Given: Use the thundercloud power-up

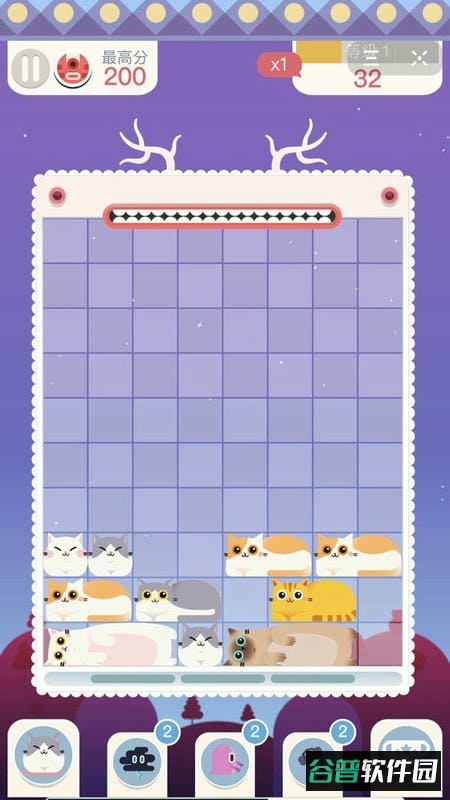Looking at the screenshot, I should tap(137, 762).
